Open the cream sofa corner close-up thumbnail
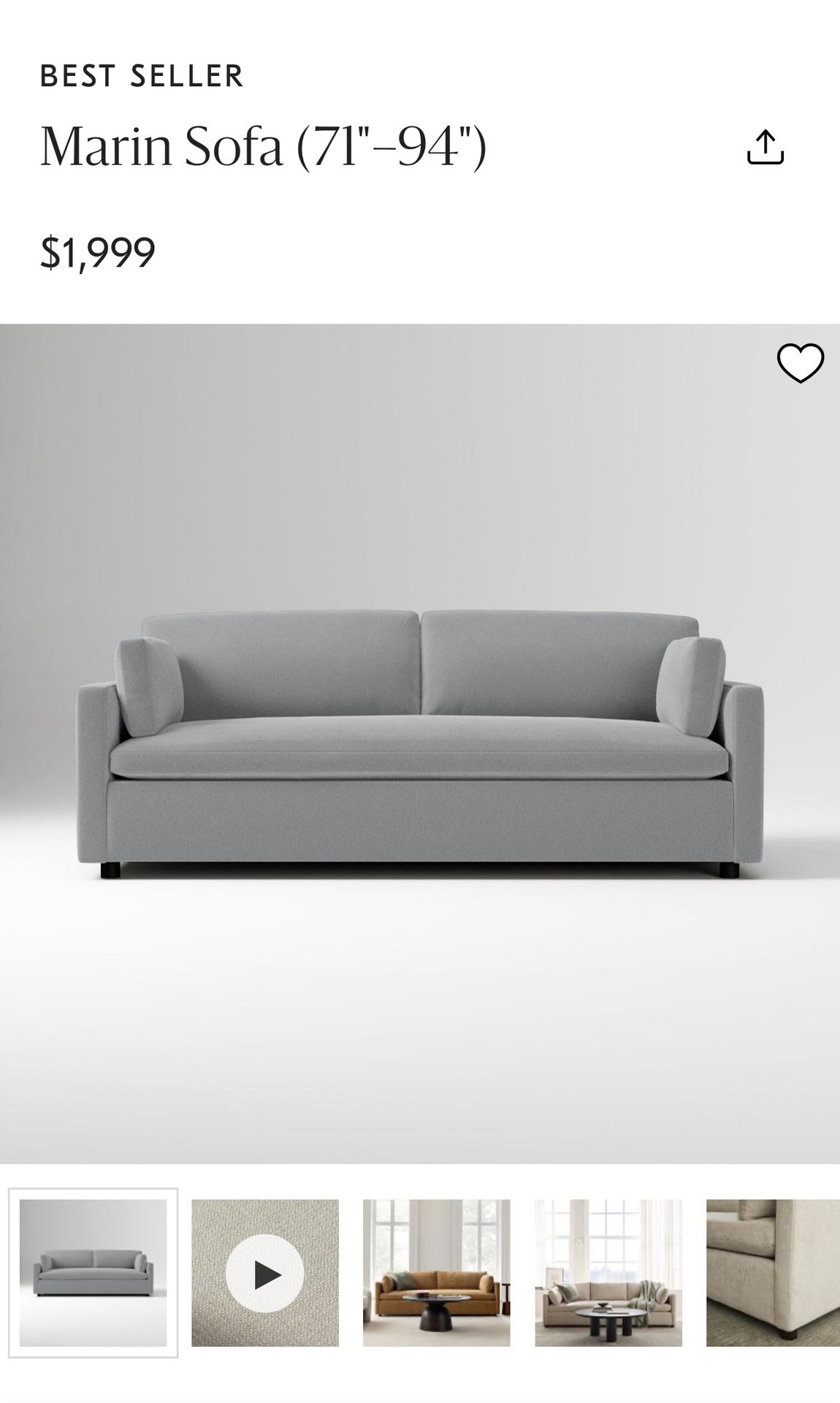 coord(772,1272)
